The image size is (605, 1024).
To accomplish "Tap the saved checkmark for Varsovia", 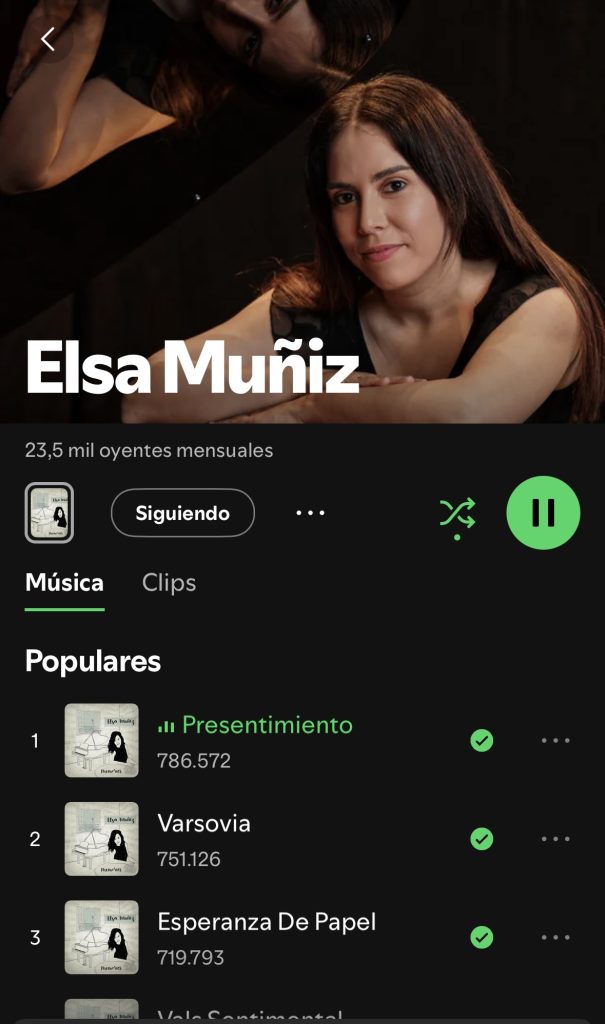I will 482,838.
